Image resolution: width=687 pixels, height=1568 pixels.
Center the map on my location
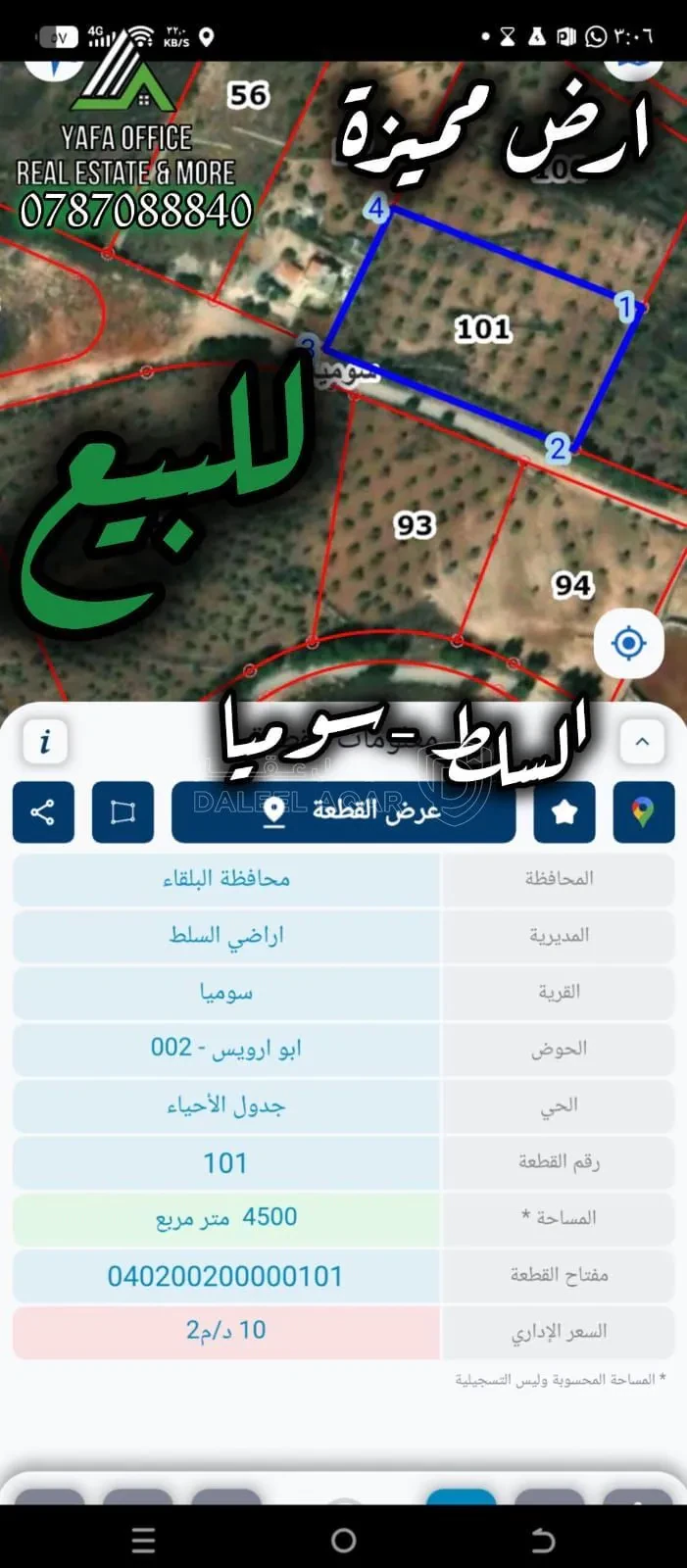click(x=628, y=644)
